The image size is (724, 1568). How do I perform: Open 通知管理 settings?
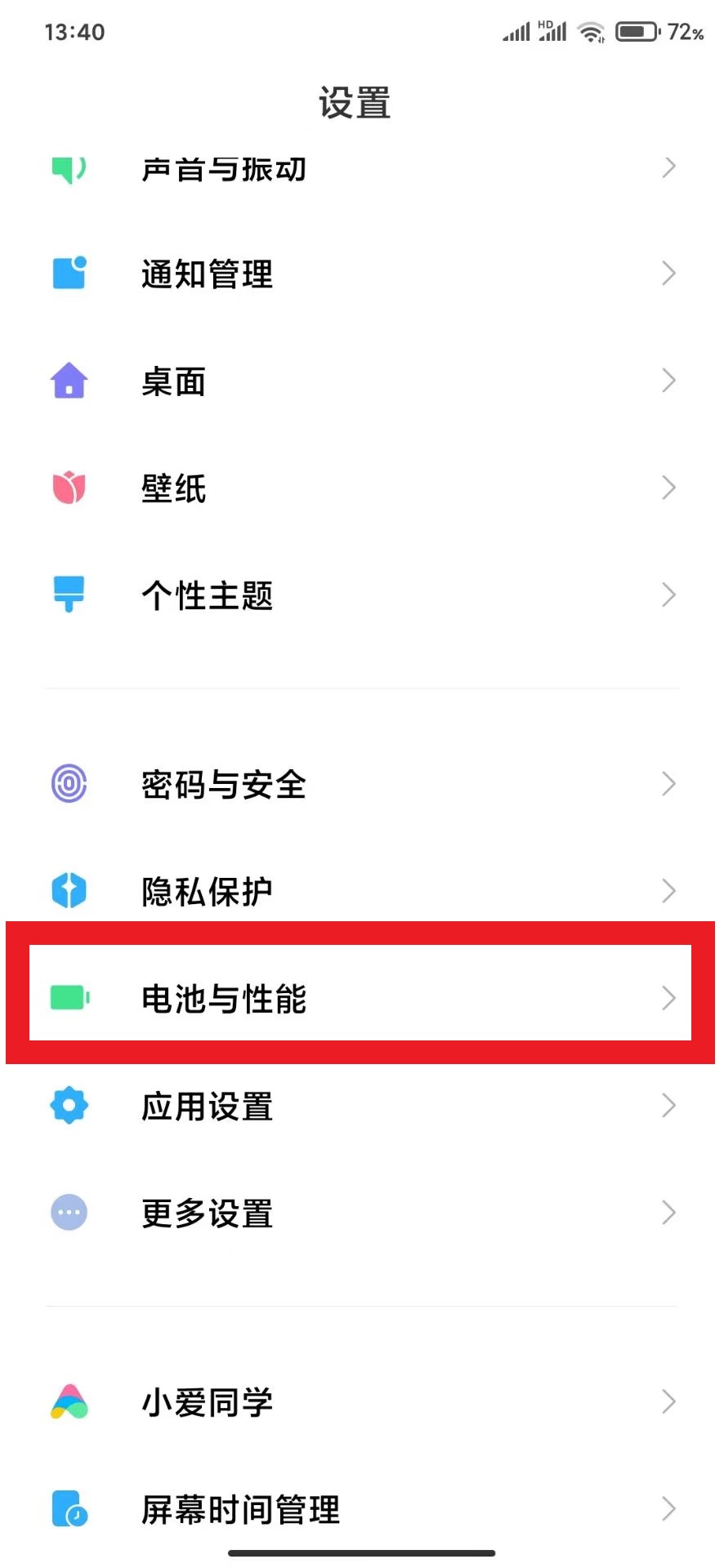pyautogui.click(x=362, y=274)
